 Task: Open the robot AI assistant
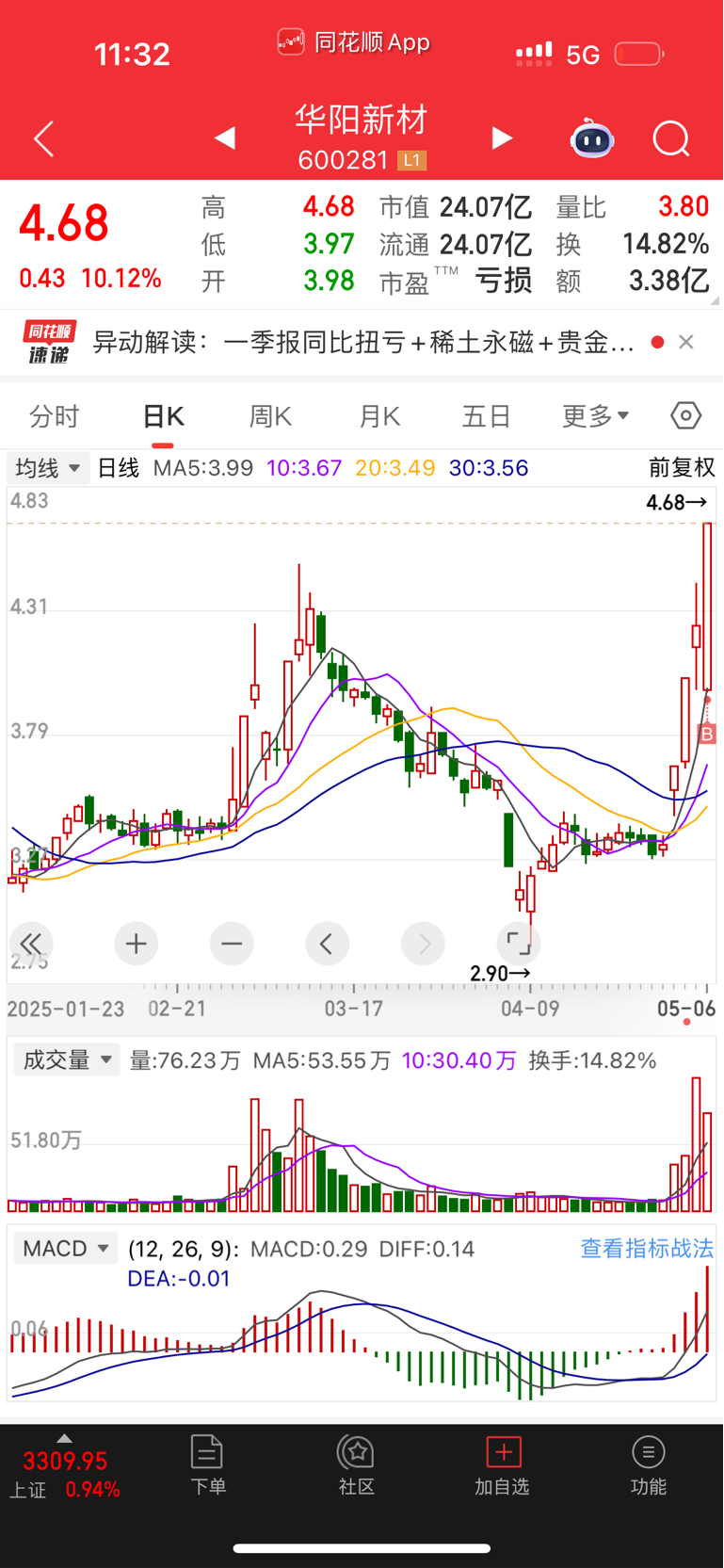tap(592, 139)
